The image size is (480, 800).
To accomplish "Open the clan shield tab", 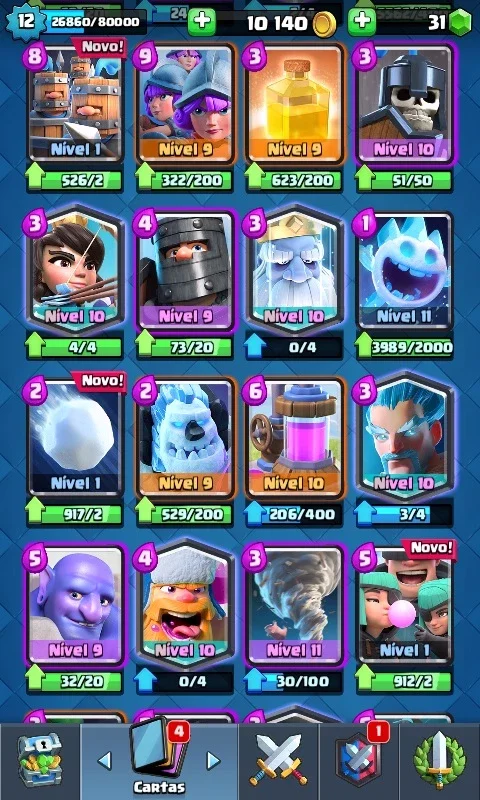I will tap(359, 760).
